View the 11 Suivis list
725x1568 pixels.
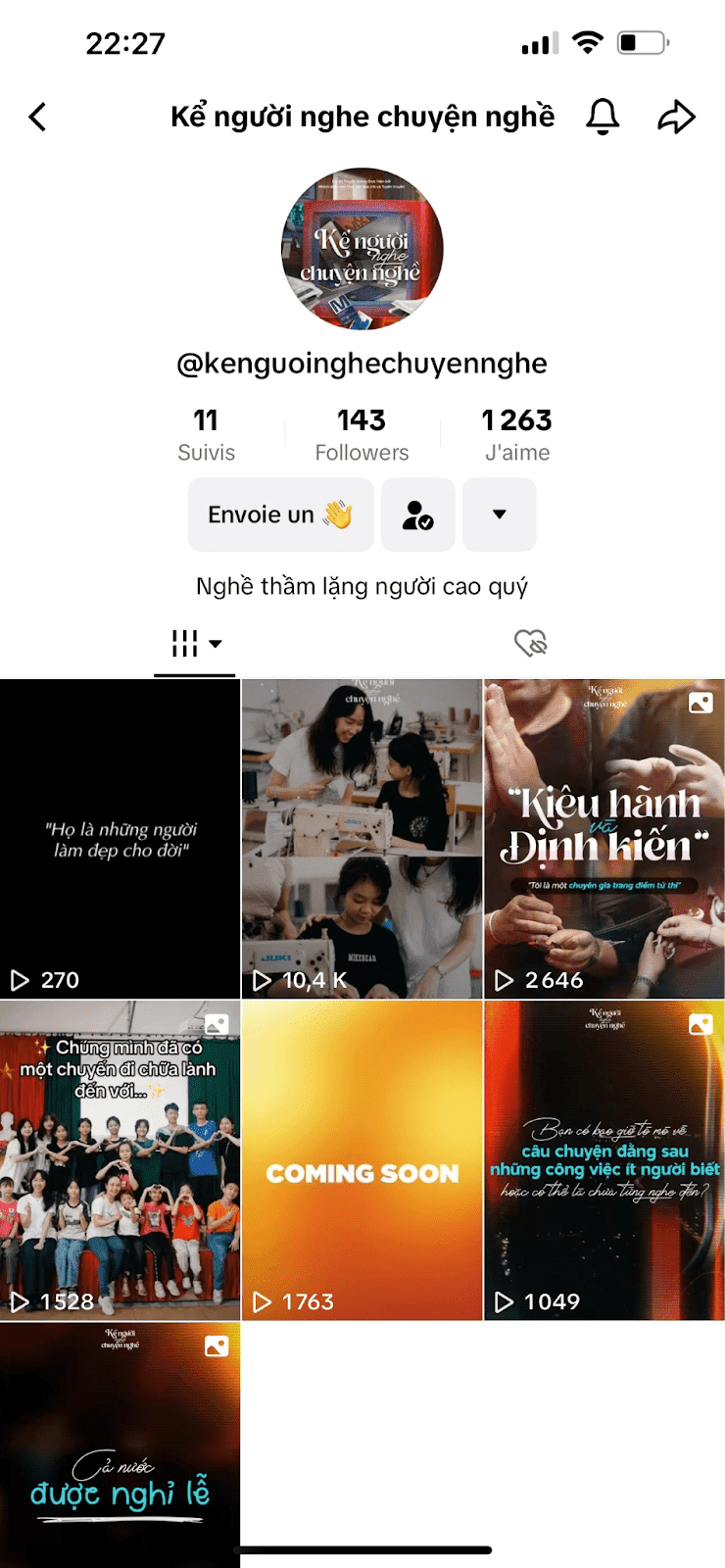pyautogui.click(x=206, y=434)
